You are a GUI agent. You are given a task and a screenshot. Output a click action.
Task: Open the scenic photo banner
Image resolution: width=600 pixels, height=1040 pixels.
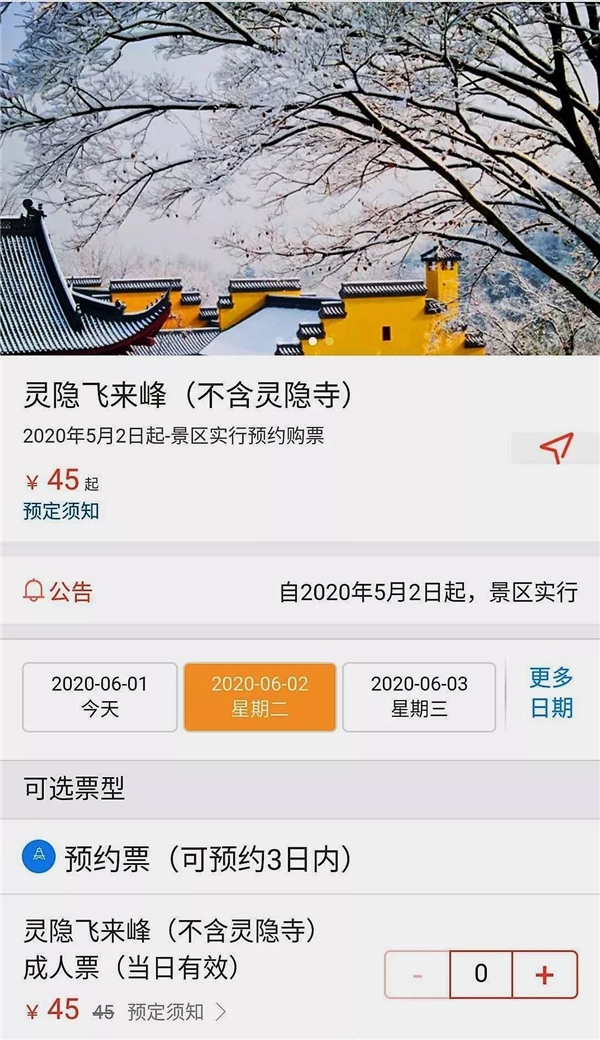point(300,178)
